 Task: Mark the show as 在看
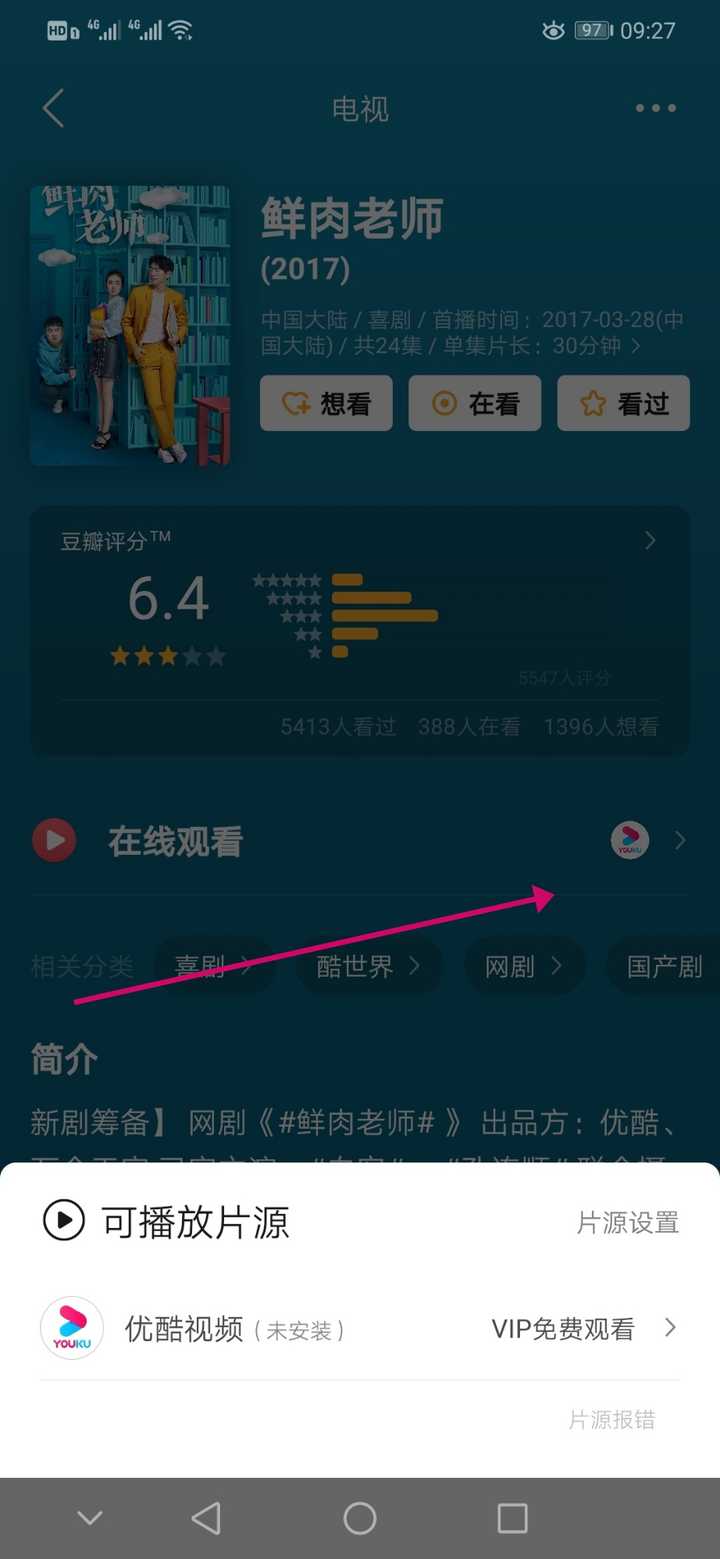[x=475, y=403]
